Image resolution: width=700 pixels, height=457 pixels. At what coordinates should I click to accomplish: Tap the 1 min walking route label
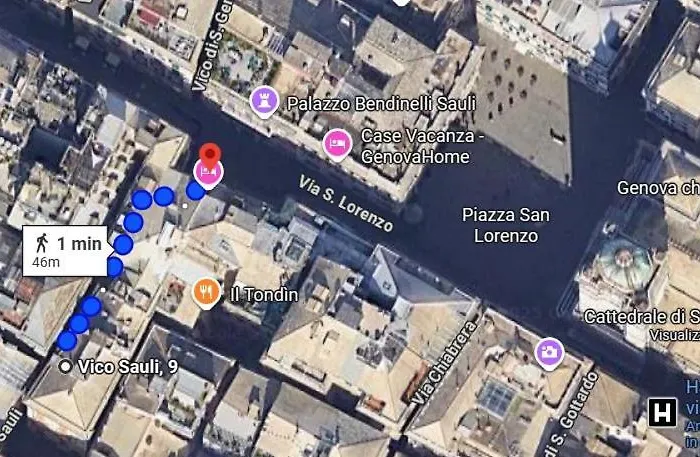[x=65, y=251]
